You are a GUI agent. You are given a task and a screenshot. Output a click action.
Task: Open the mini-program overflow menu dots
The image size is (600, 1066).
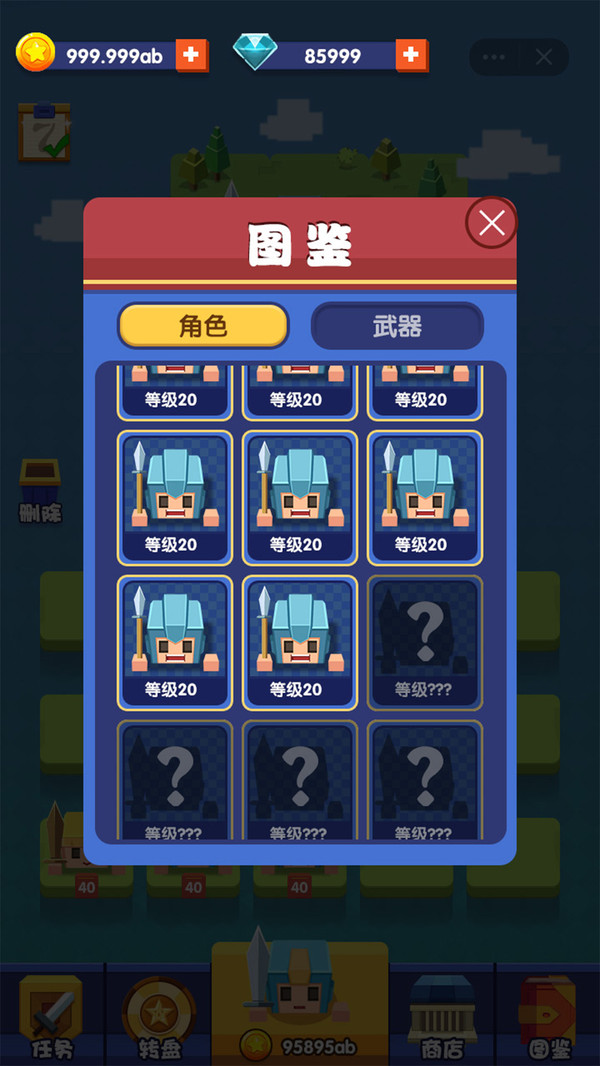point(494,57)
